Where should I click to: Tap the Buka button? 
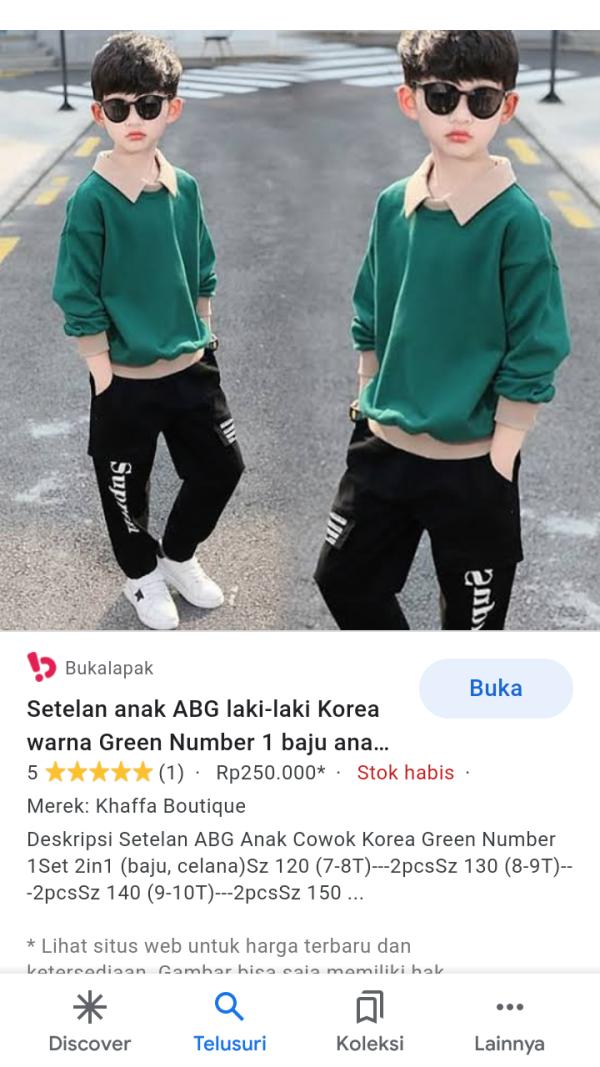pos(495,688)
